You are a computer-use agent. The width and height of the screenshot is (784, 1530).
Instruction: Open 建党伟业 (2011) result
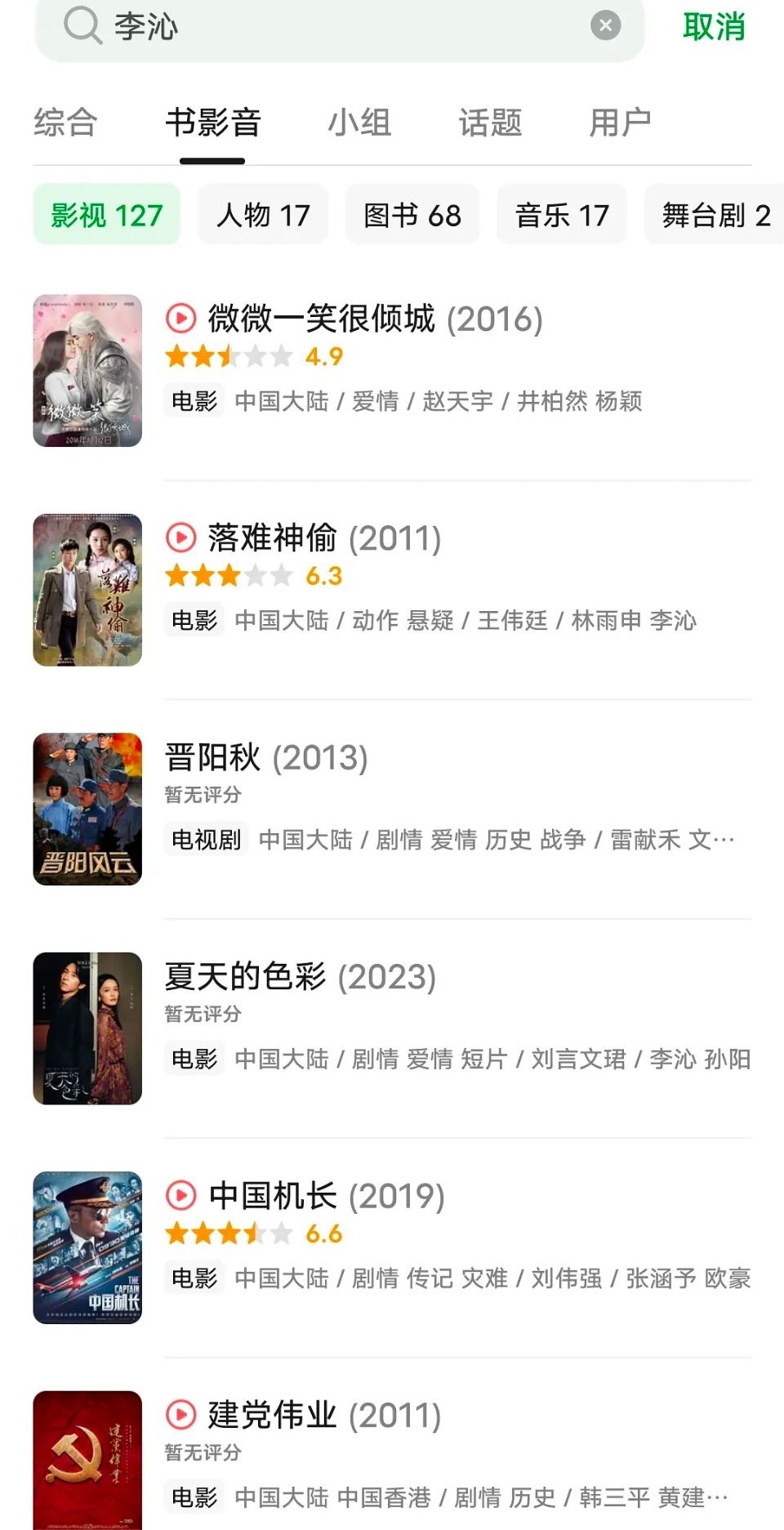pyautogui.click(x=323, y=1416)
